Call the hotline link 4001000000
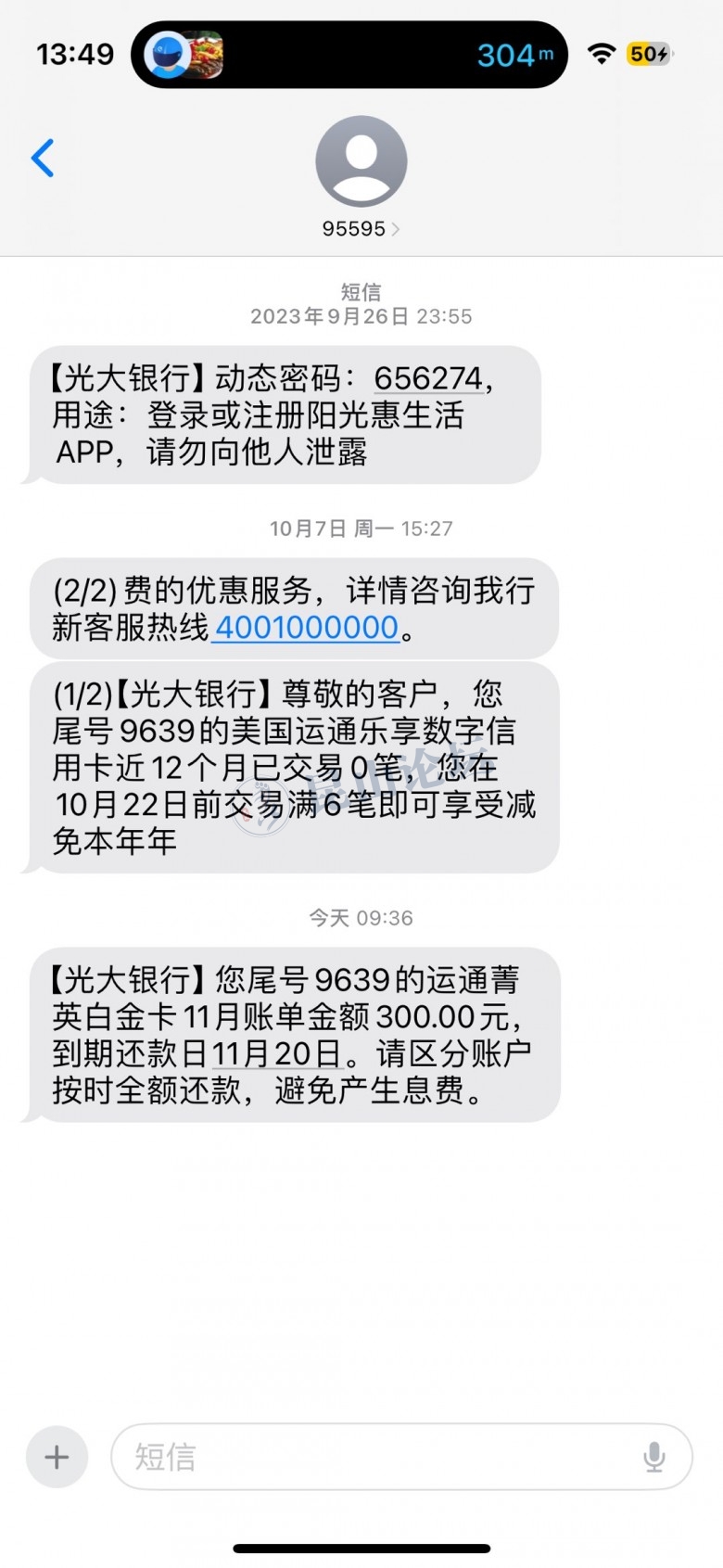723x1568 pixels. tap(307, 628)
